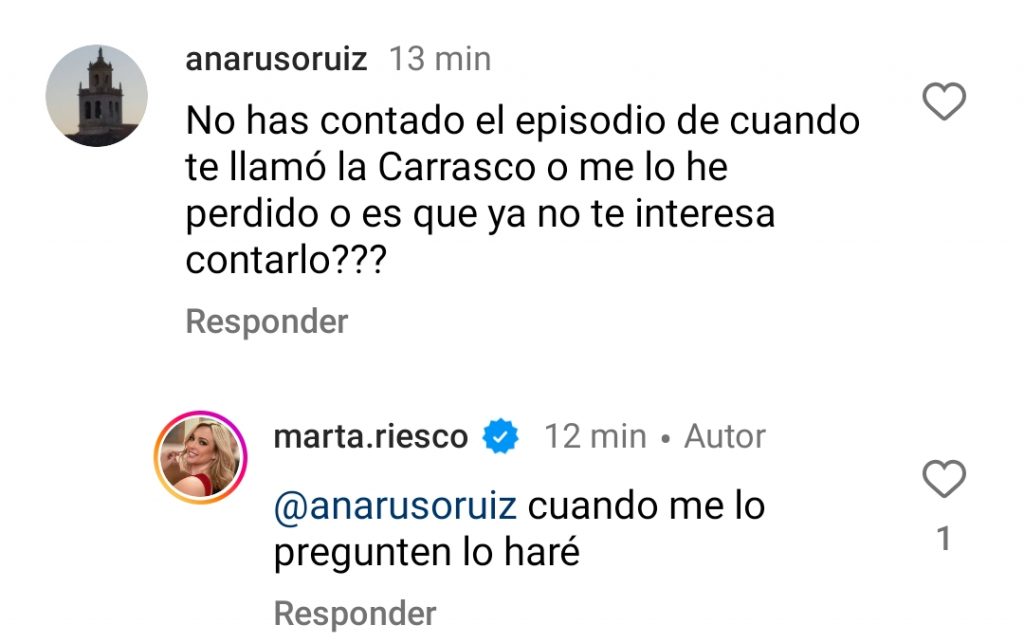
Task: Open anarusoruiz's profile picture
Action: (x=97, y=96)
